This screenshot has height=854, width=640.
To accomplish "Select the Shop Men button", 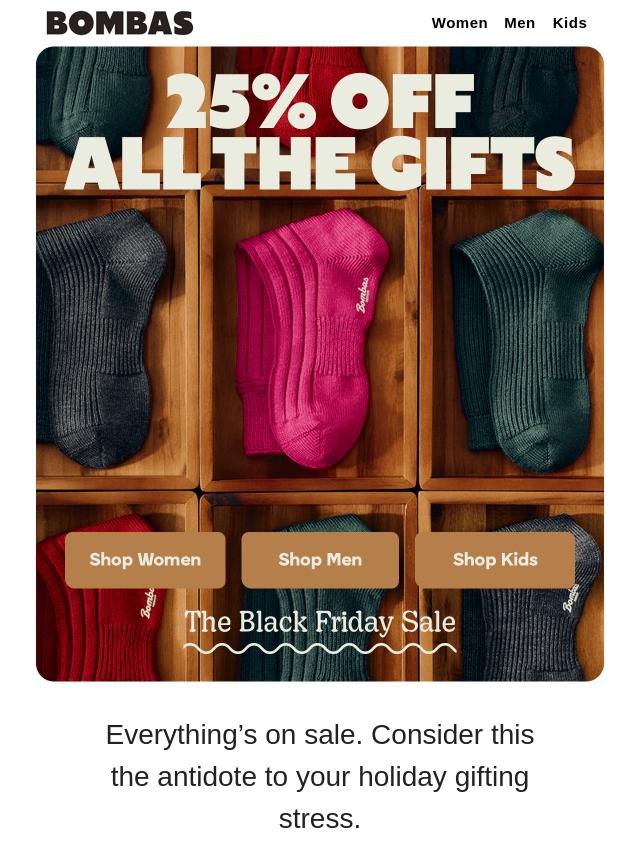I will [x=320, y=560].
